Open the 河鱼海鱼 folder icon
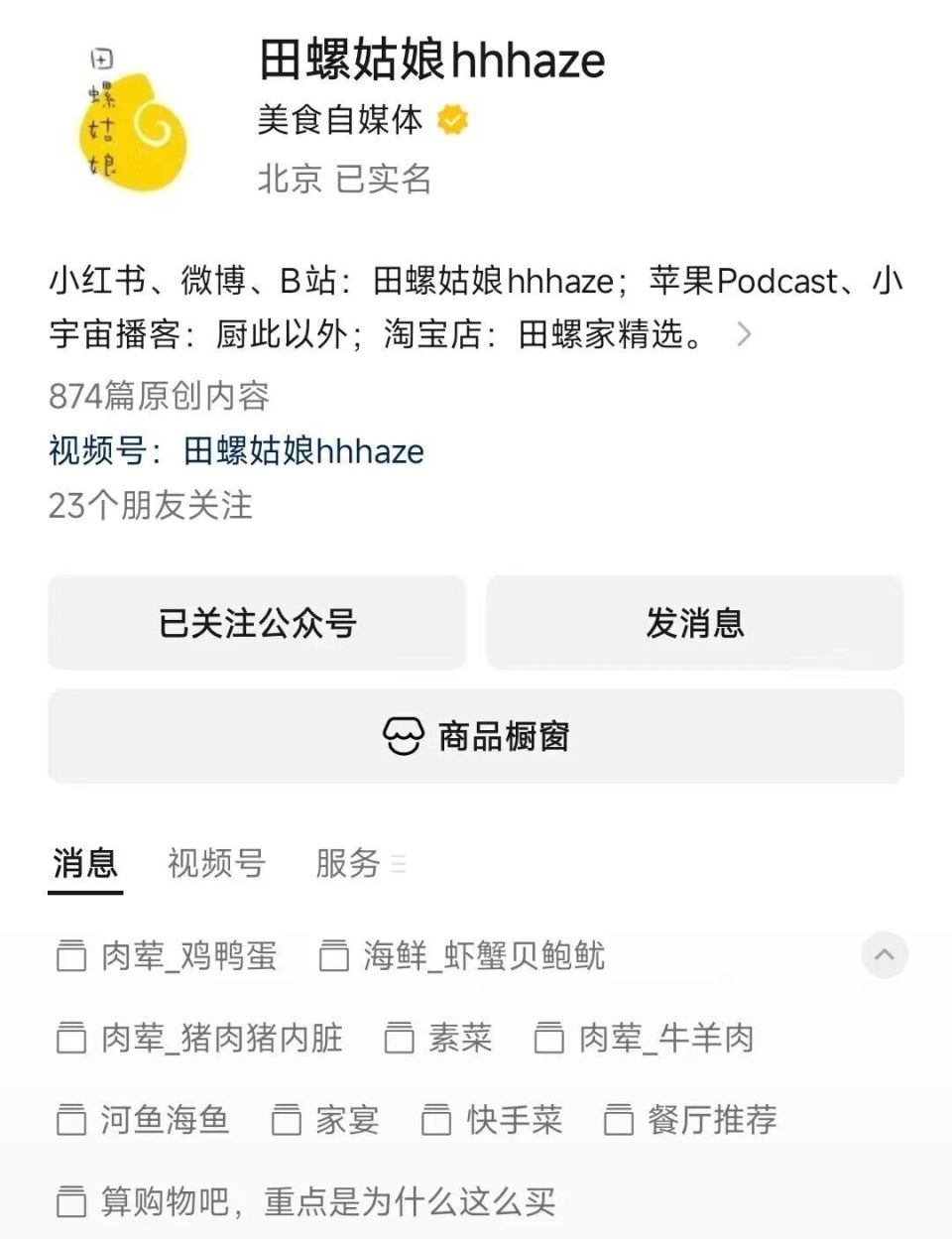 pos(70,1121)
